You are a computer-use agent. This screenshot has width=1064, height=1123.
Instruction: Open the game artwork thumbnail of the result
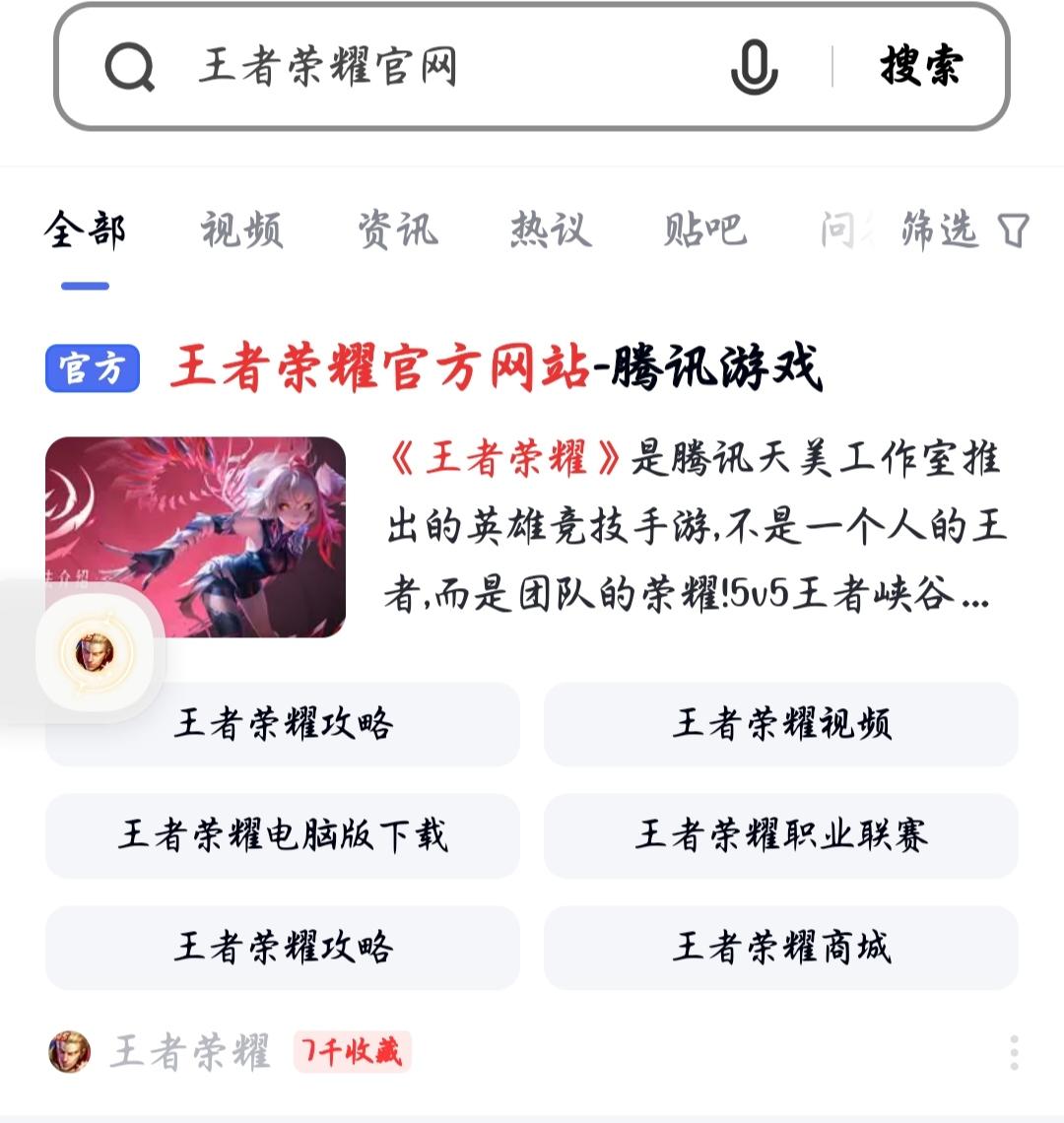[x=196, y=537]
